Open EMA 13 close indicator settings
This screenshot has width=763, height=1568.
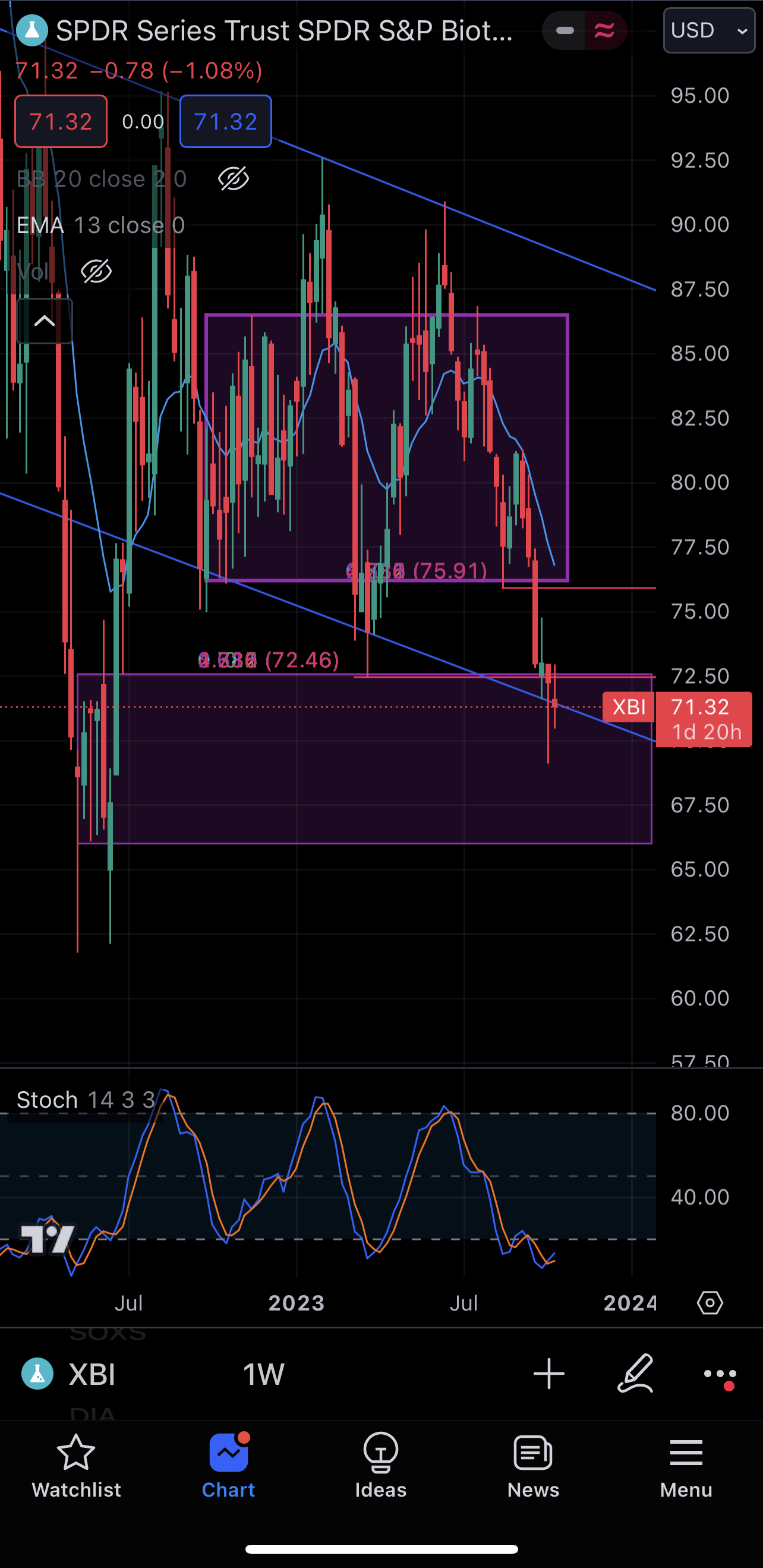[100, 226]
